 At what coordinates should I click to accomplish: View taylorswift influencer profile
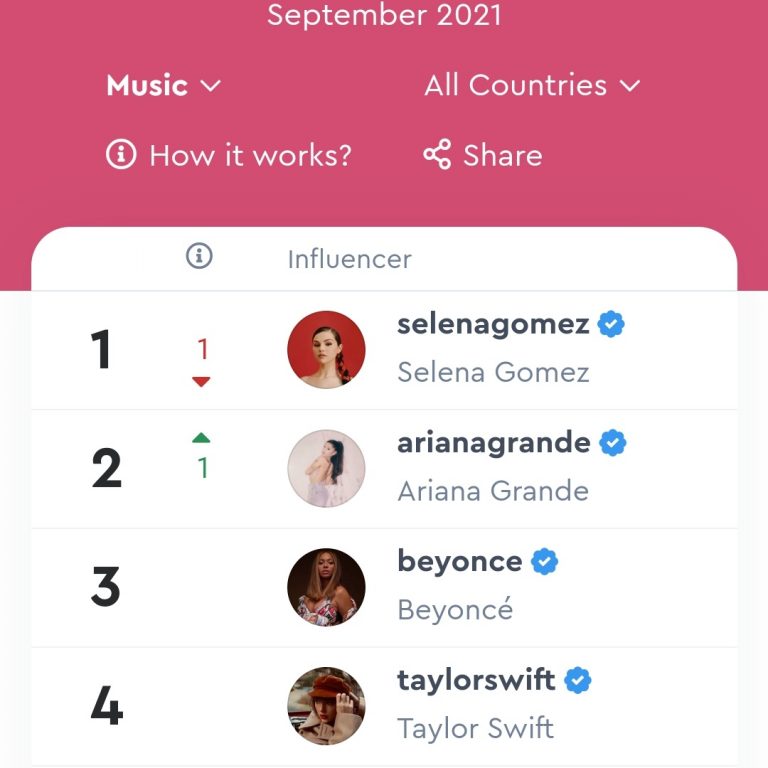pos(476,681)
